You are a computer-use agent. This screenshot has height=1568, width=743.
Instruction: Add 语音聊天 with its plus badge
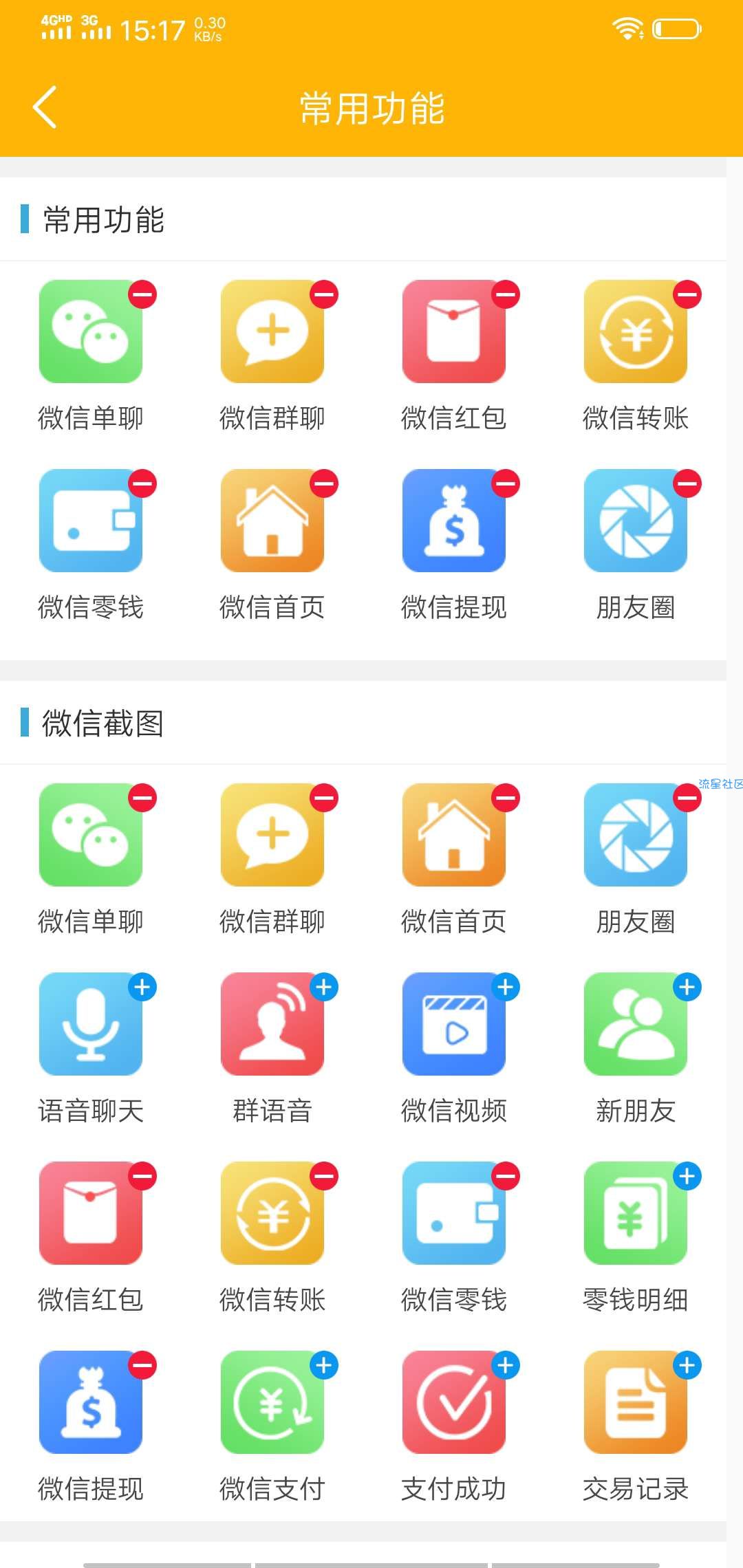142,988
